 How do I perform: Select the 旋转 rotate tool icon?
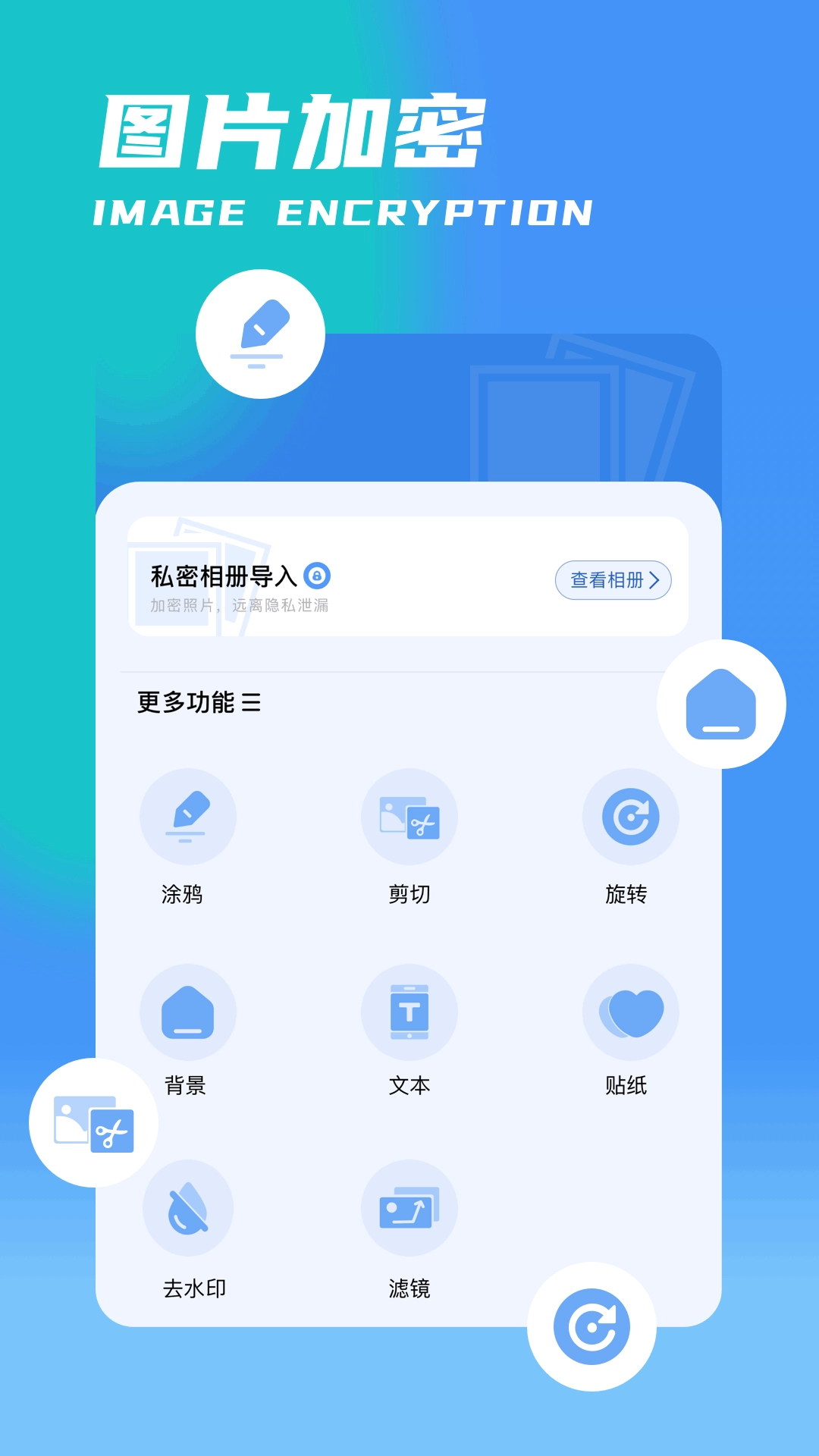(x=631, y=817)
